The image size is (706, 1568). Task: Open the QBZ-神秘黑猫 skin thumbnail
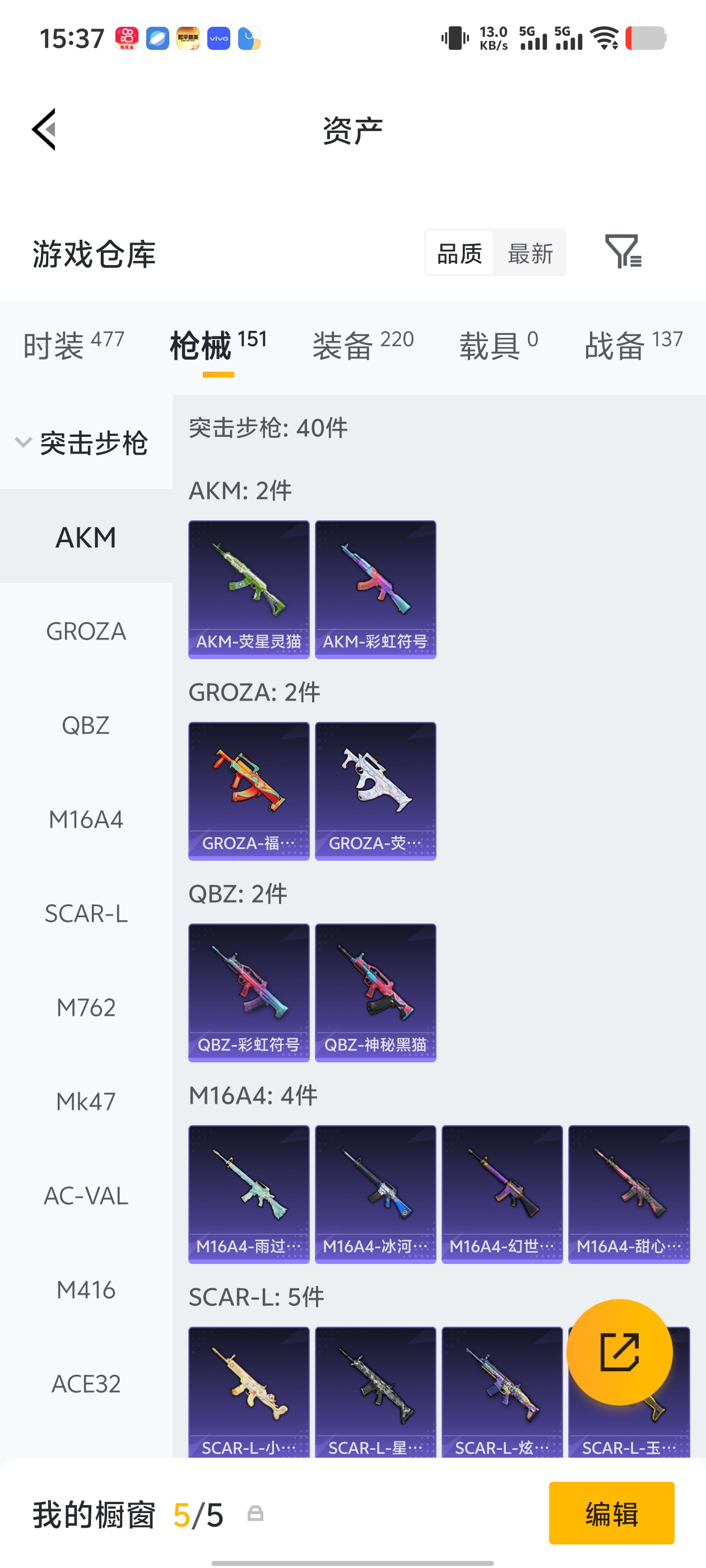(x=375, y=992)
